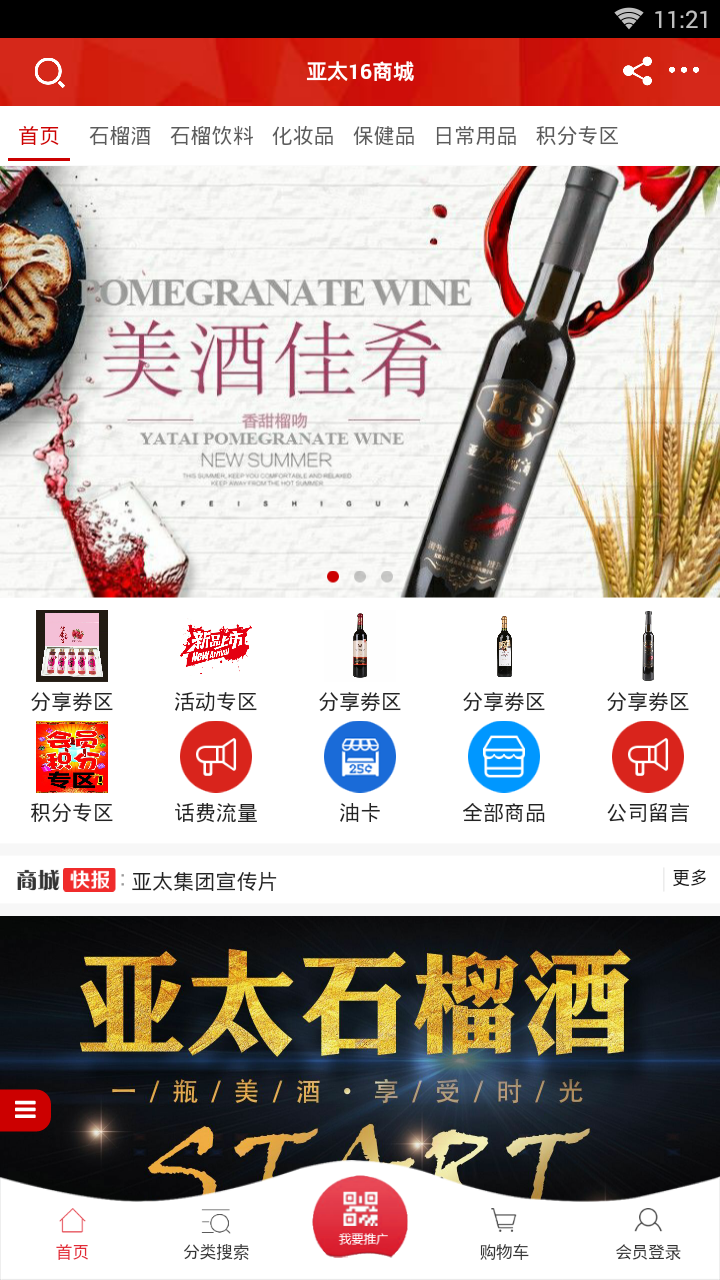Open the search magnifier icon
720x1280 pixels.
[x=50, y=71]
